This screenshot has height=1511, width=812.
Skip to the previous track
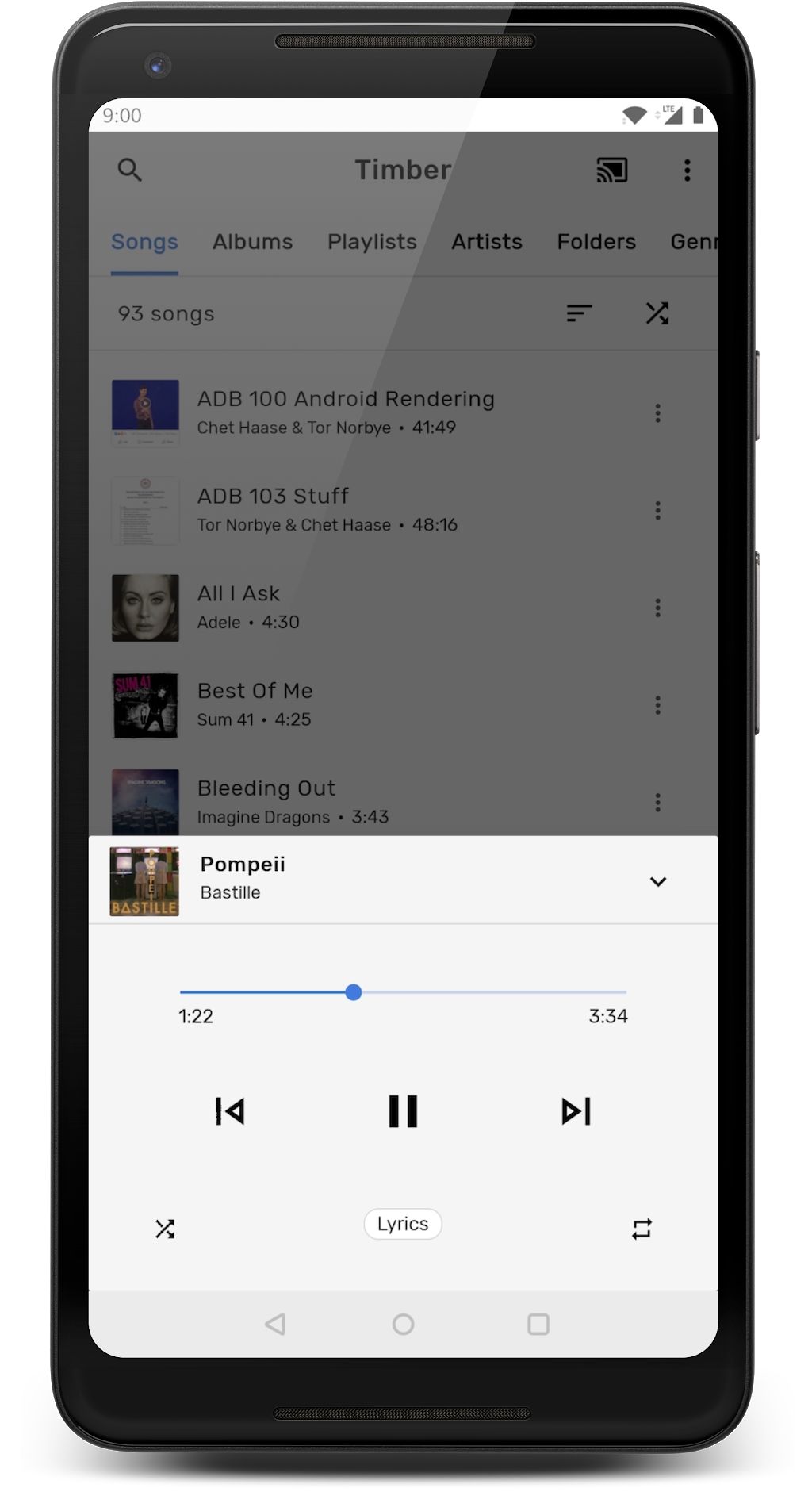click(x=230, y=1111)
